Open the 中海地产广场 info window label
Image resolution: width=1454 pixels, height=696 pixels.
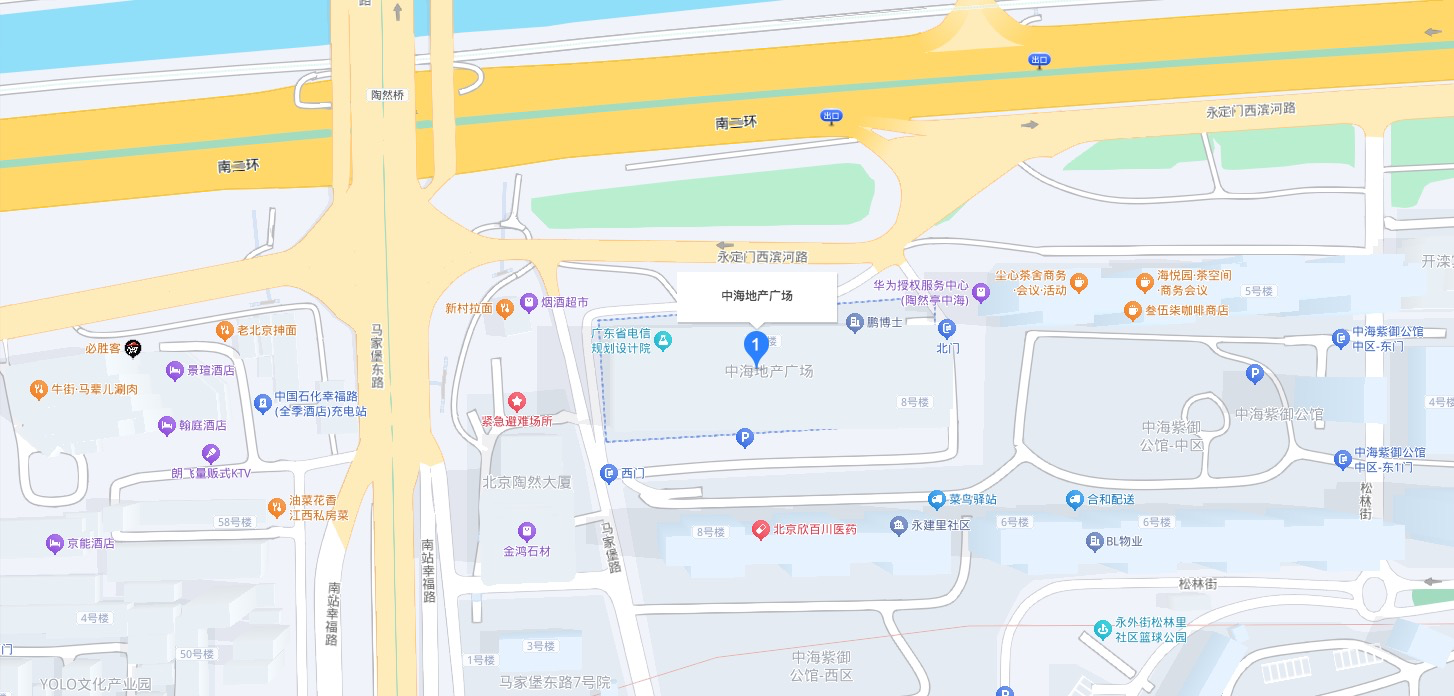[x=756, y=296]
